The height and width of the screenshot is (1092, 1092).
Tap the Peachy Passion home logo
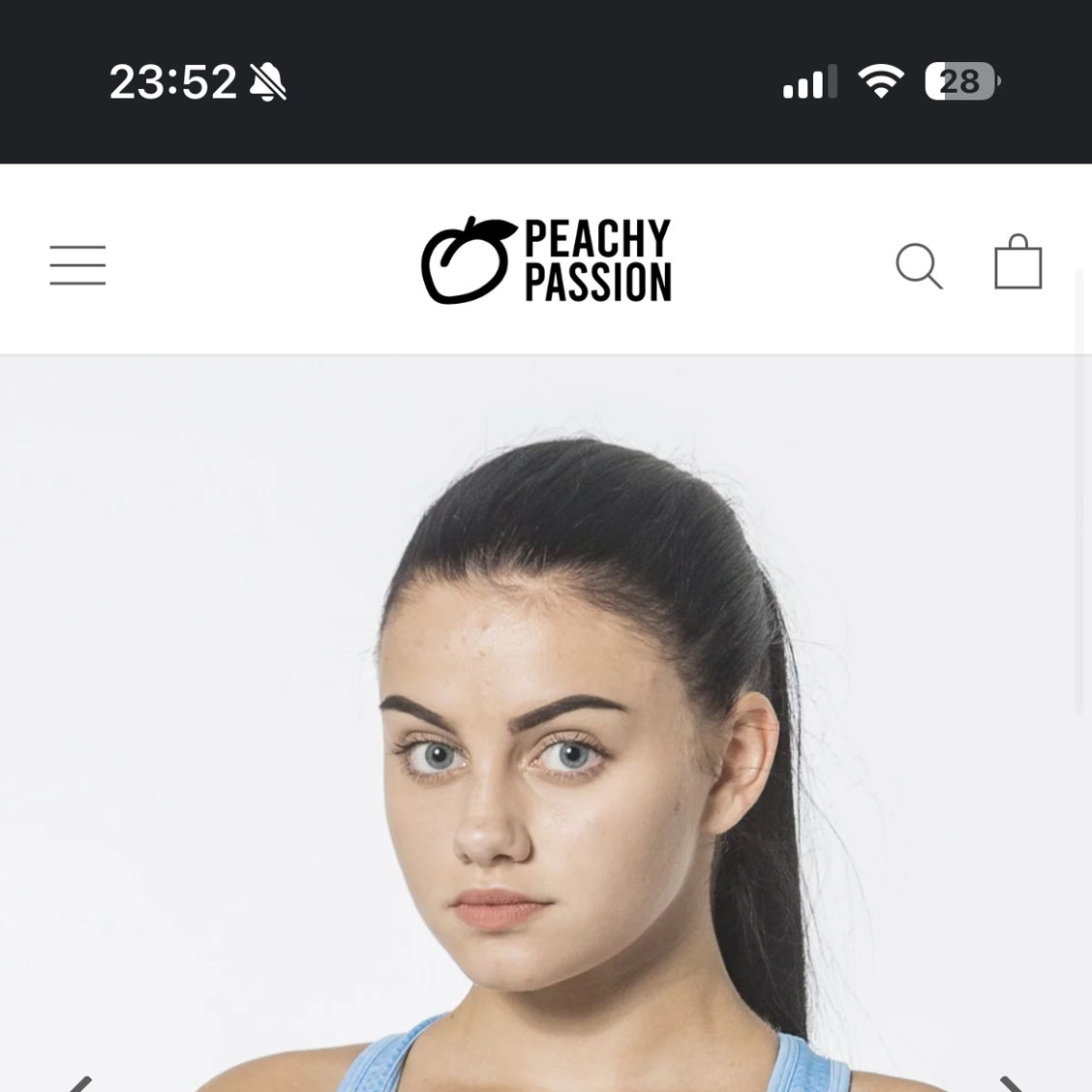[x=546, y=260]
